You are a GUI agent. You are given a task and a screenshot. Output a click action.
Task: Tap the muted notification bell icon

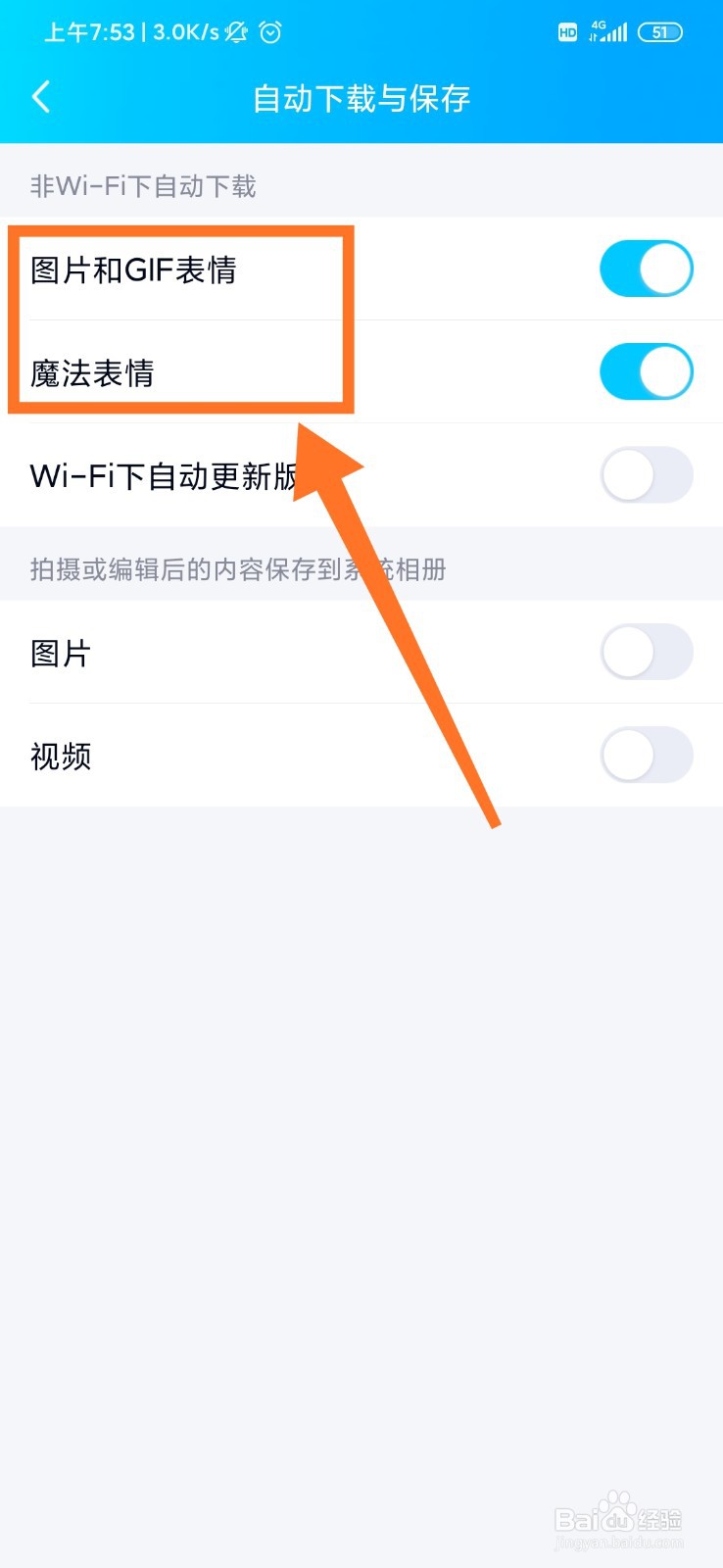pyautogui.click(x=234, y=32)
